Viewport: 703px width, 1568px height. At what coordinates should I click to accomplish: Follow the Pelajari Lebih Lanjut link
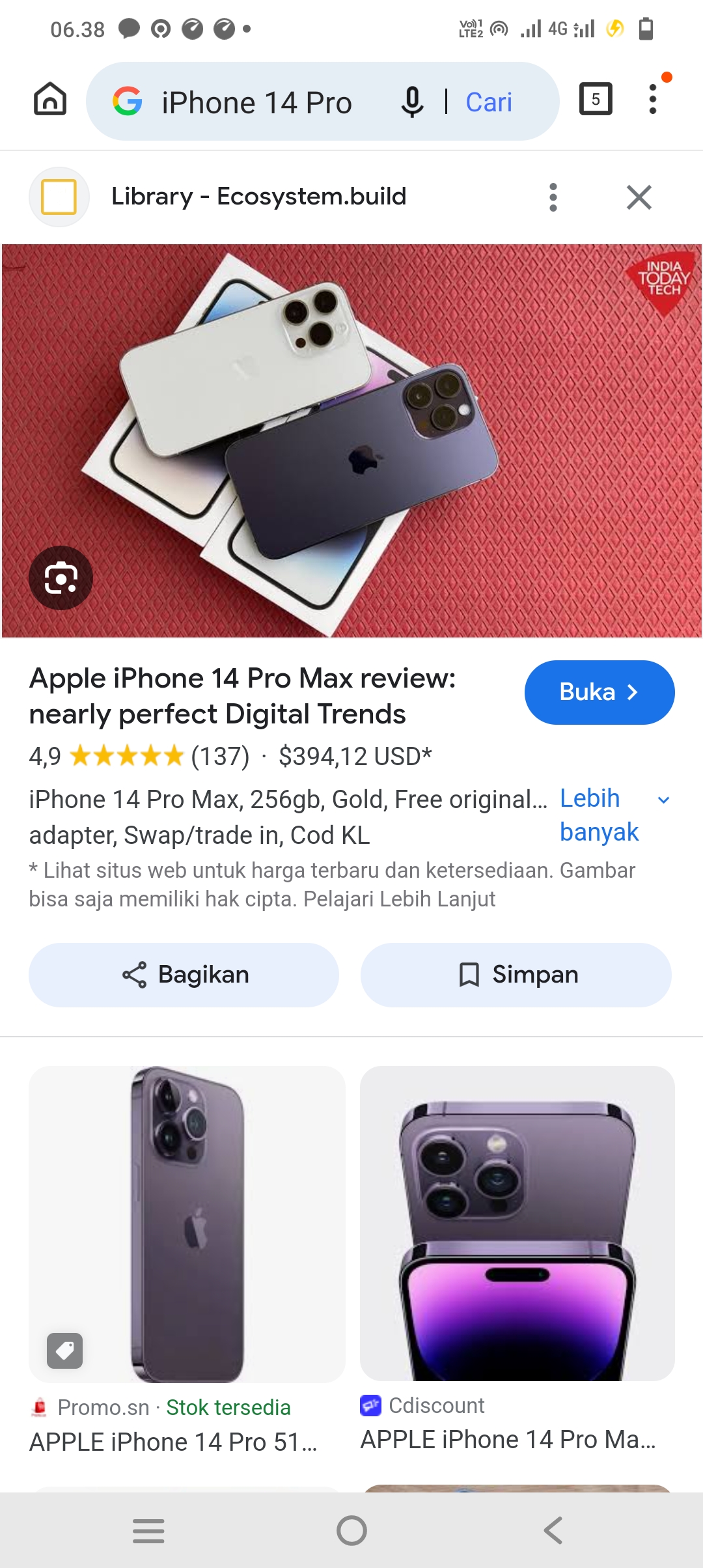tap(399, 899)
